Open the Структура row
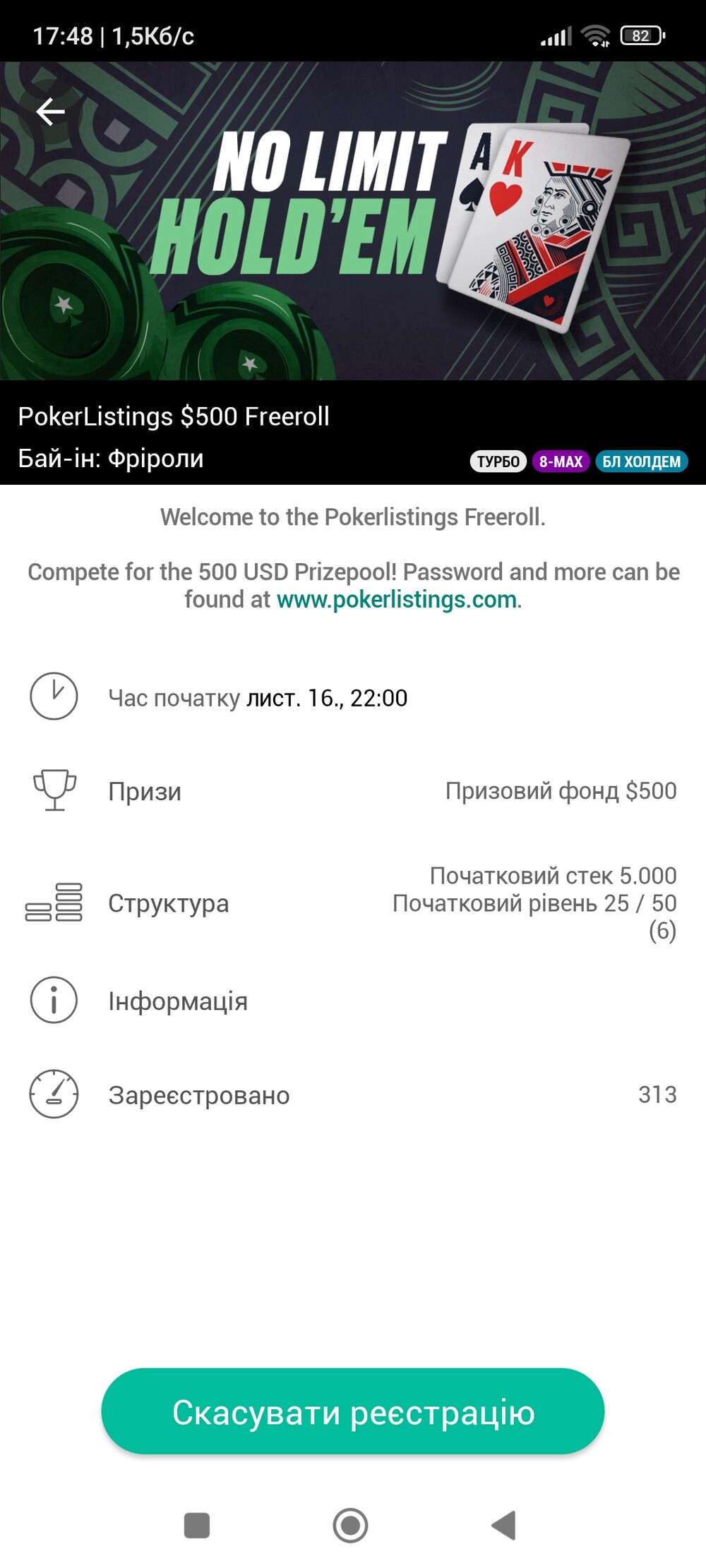The width and height of the screenshot is (706, 1568). tap(353, 903)
